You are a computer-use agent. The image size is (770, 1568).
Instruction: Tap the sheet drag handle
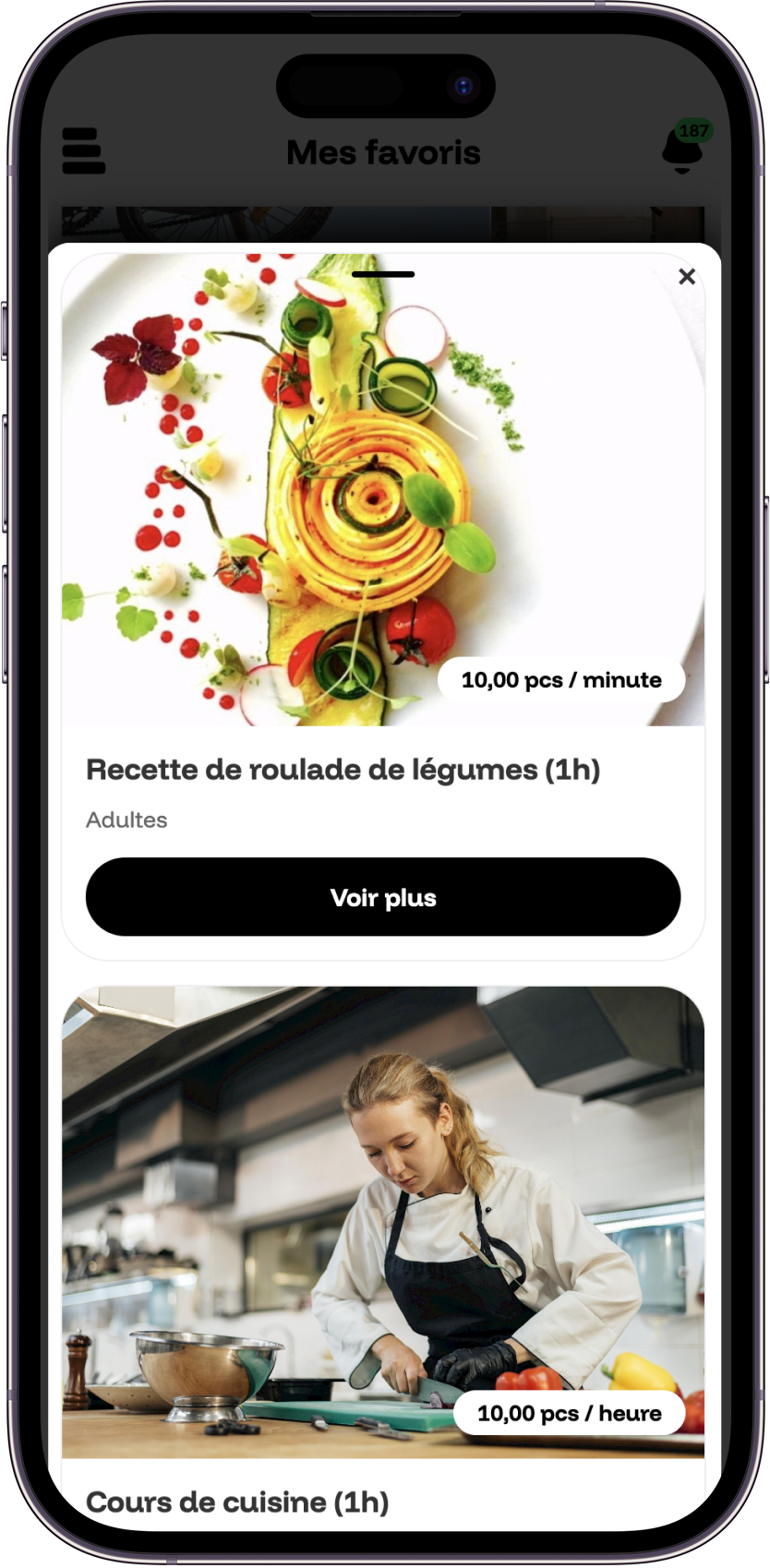(x=383, y=274)
